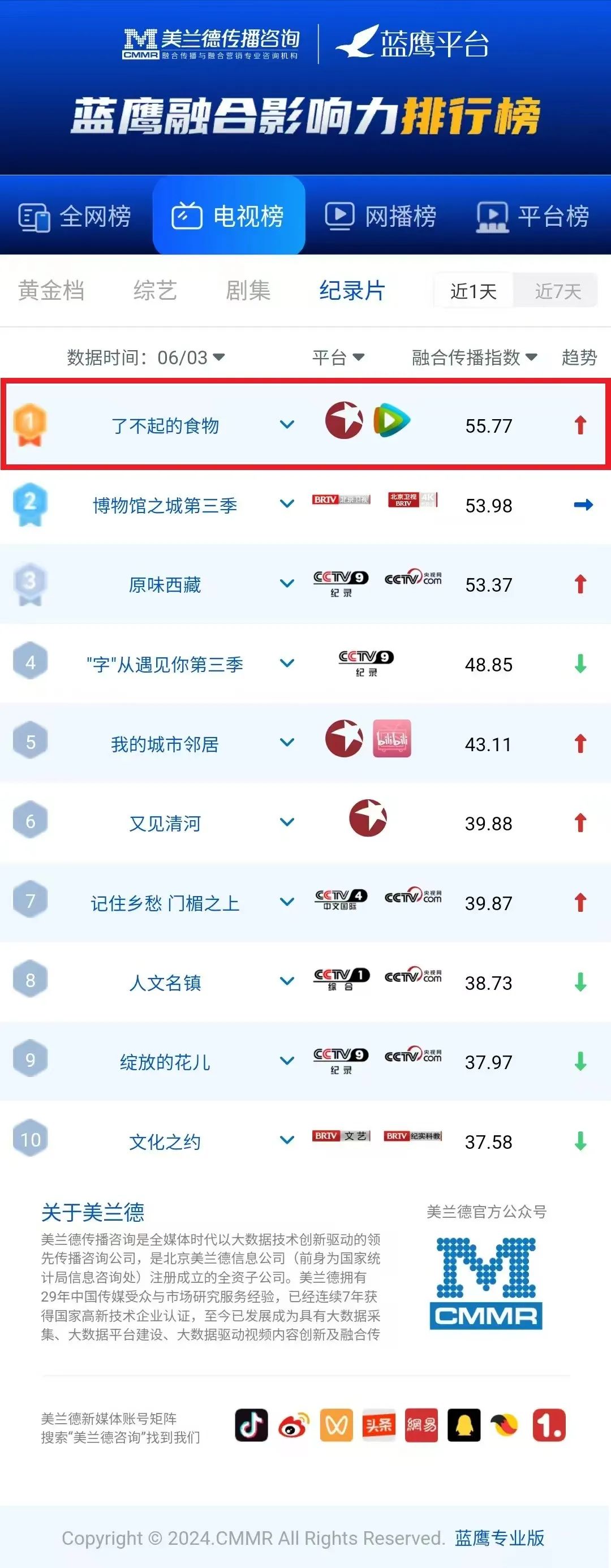This screenshot has width=611, height=1568.
Task: Switch to the 近7天 time range
Action: click(557, 291)
